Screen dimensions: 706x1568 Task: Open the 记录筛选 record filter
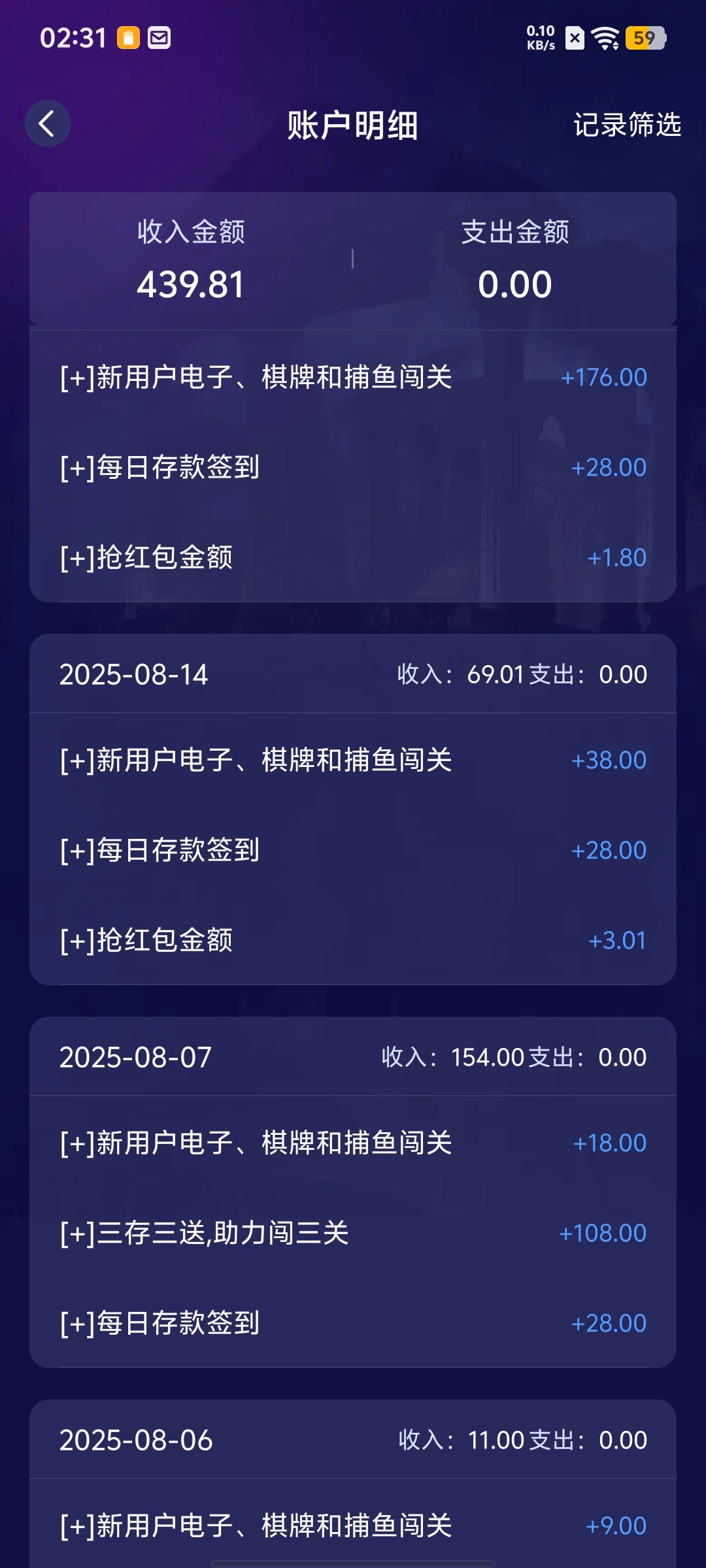coord(627,124)
